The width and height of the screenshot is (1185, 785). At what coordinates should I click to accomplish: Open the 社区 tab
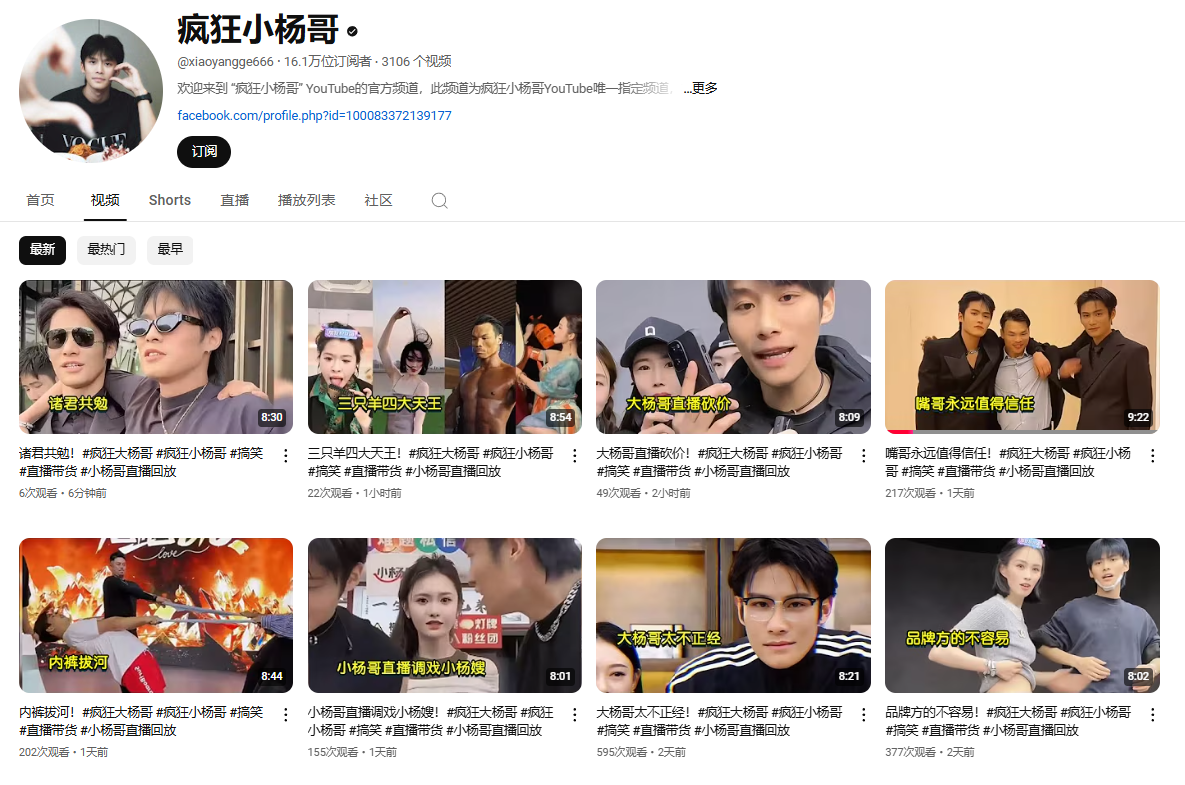click(379, 200)
